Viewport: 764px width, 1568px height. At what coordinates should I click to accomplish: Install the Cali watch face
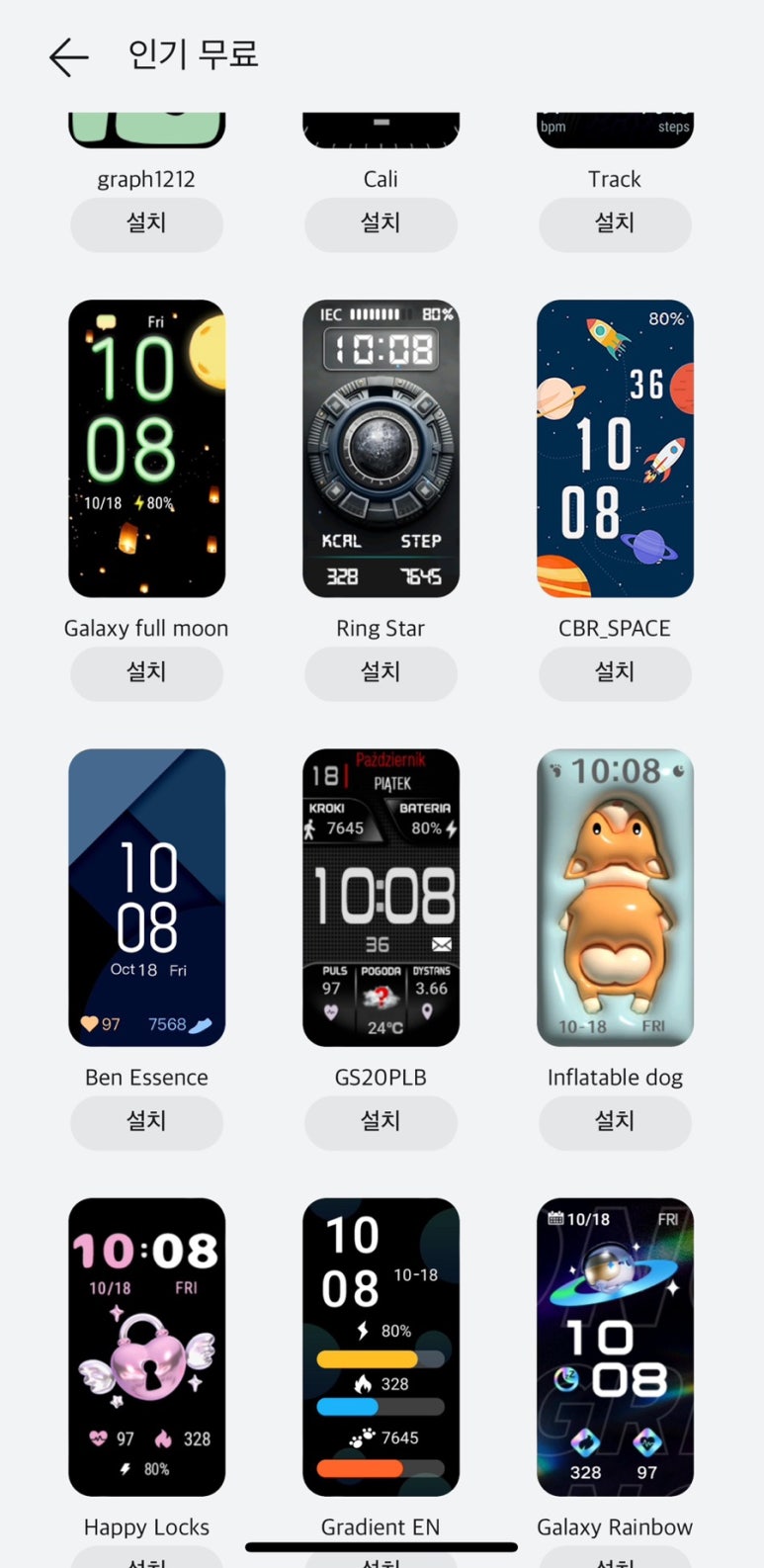[x=381, y=224]
